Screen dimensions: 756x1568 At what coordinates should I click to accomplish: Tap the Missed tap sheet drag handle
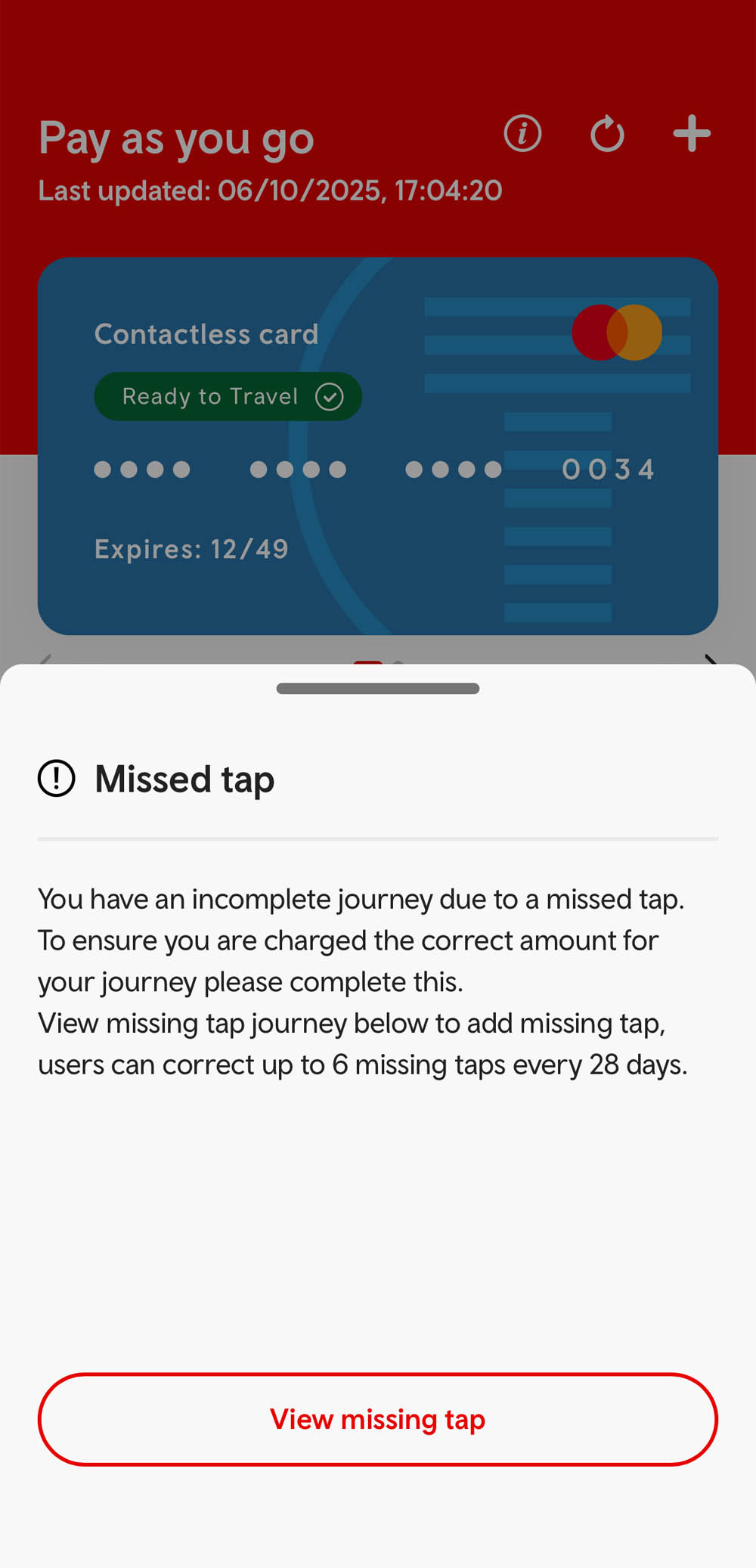click(x=377, y=688)
